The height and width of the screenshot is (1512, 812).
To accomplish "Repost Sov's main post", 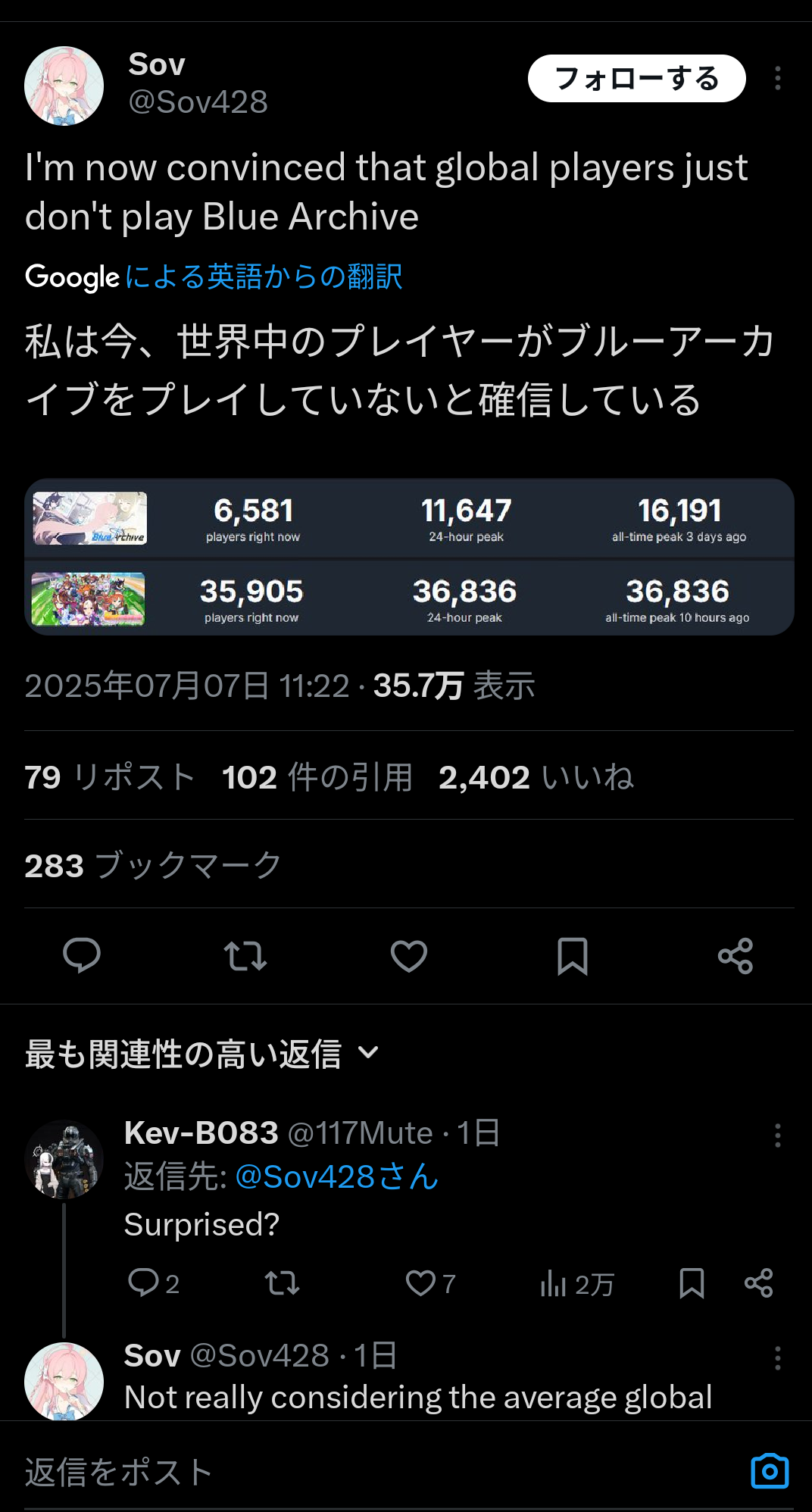I will [245, 955].
